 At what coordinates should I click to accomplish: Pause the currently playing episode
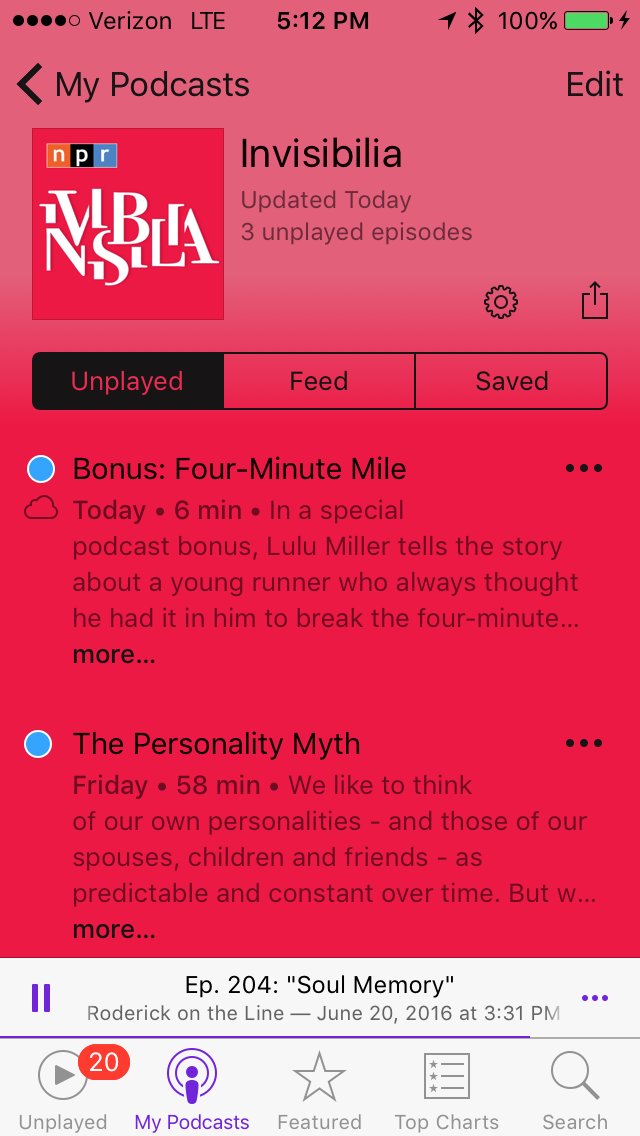(x=41, y=997)
